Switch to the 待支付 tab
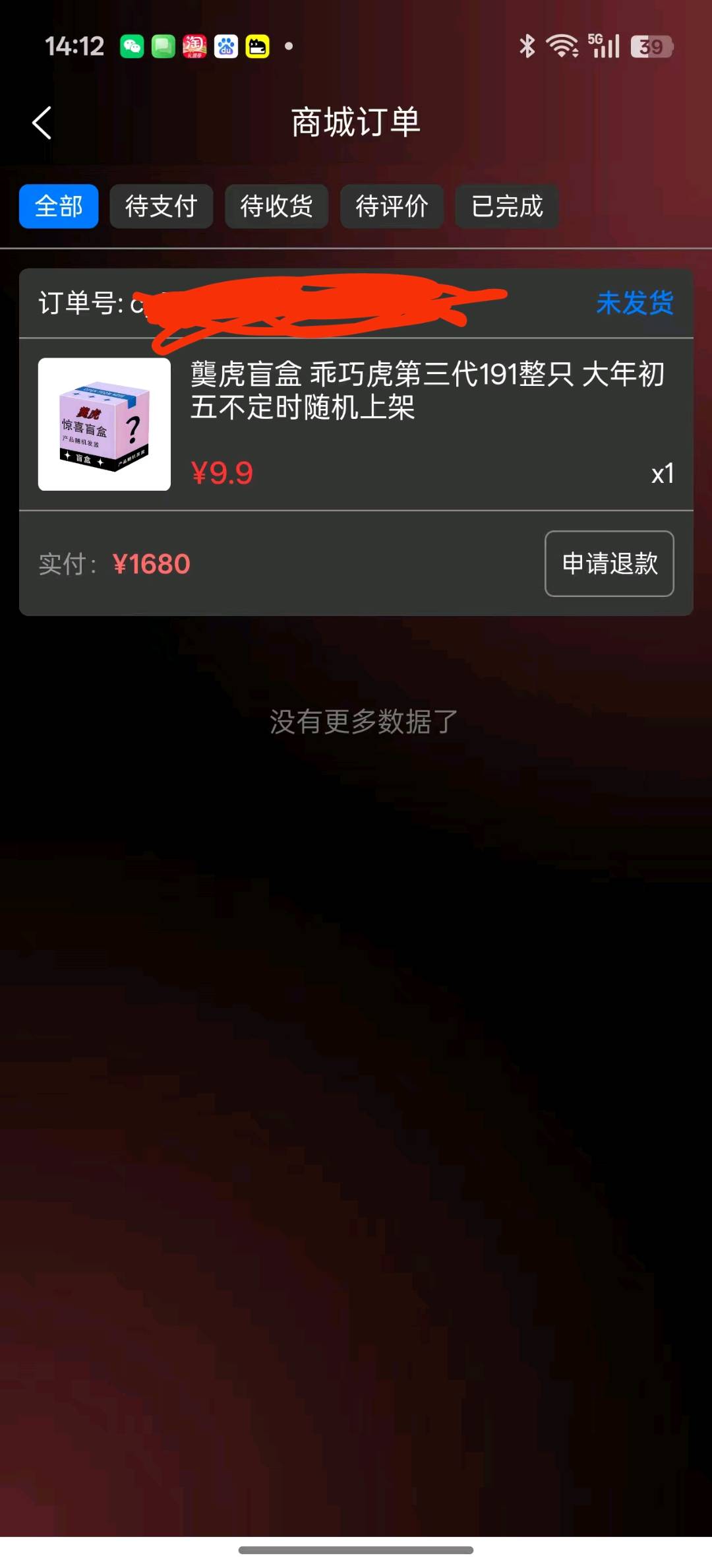The image size is (712, 1568). 161,206
